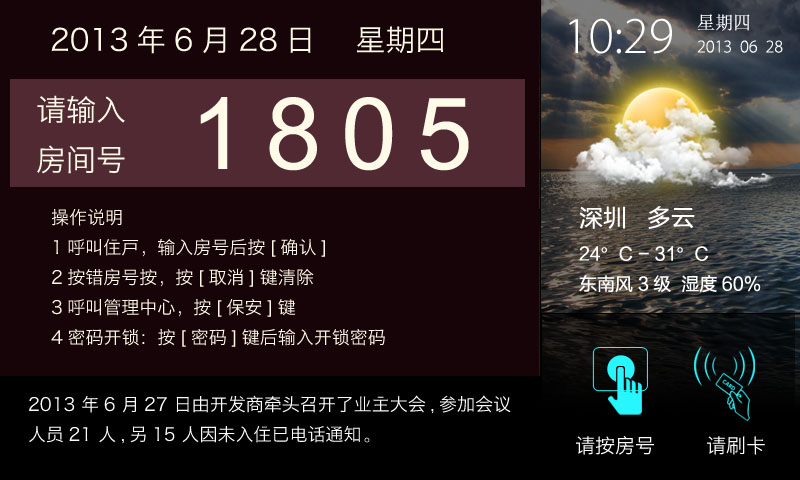Tap the 请按房号 touch icon

619,380
